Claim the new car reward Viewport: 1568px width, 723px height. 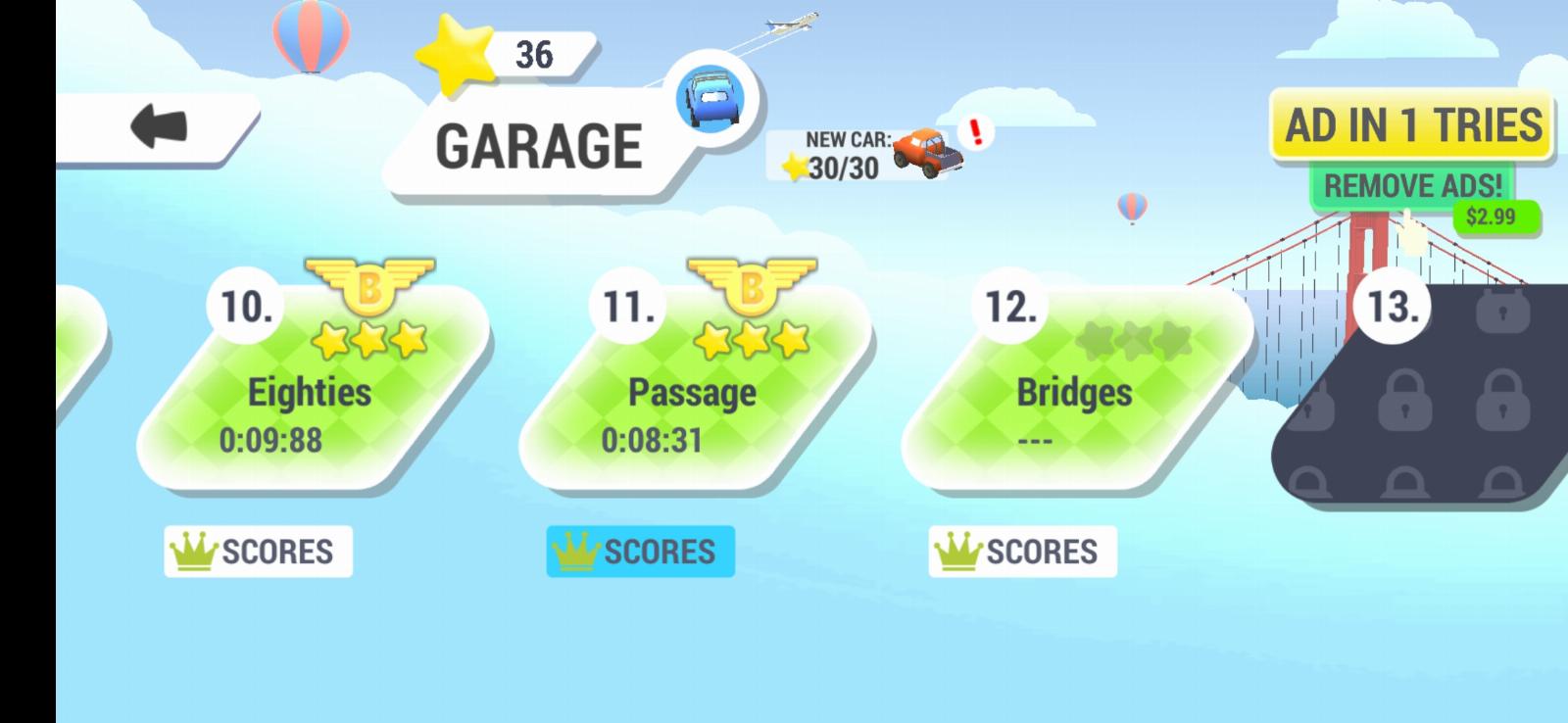875,155
